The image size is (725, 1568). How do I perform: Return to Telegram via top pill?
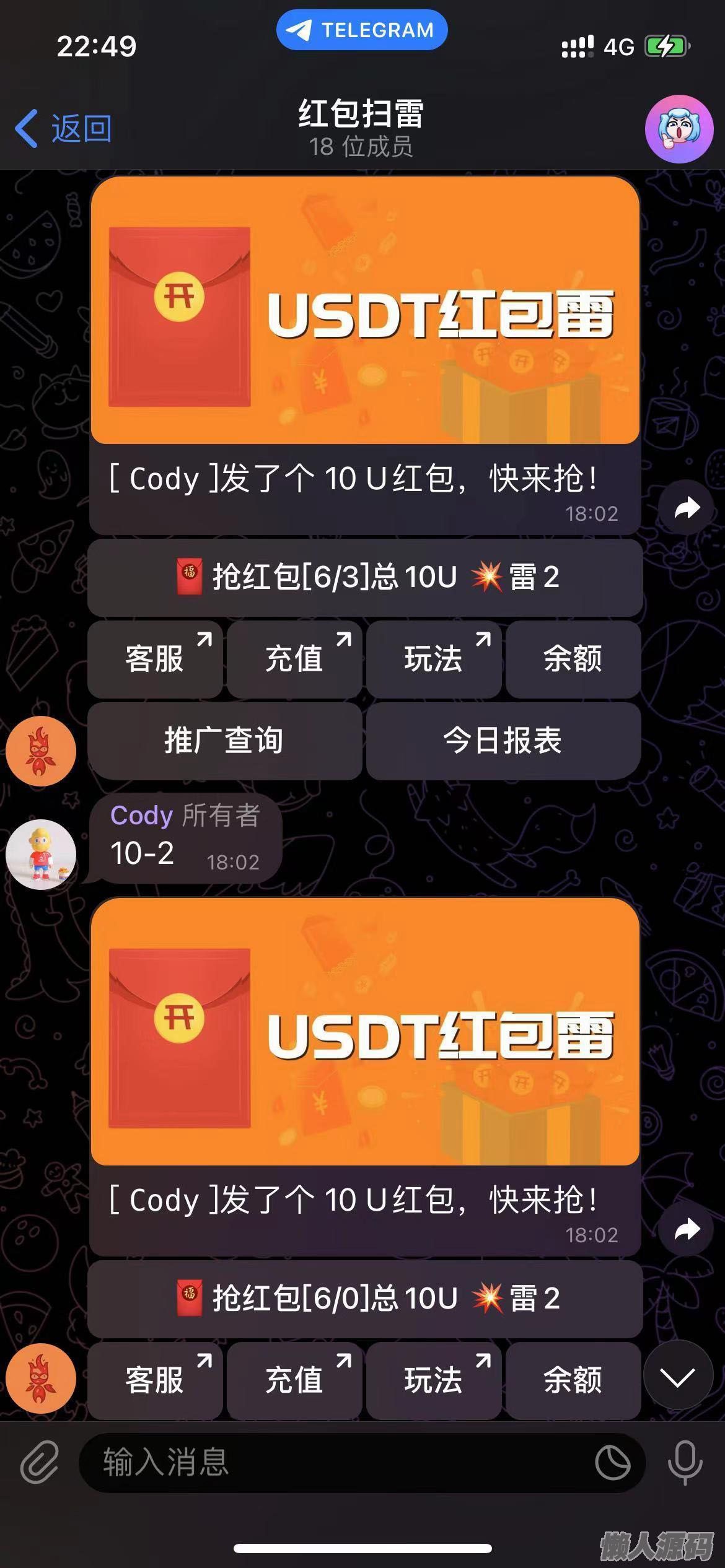coord(362,30)
